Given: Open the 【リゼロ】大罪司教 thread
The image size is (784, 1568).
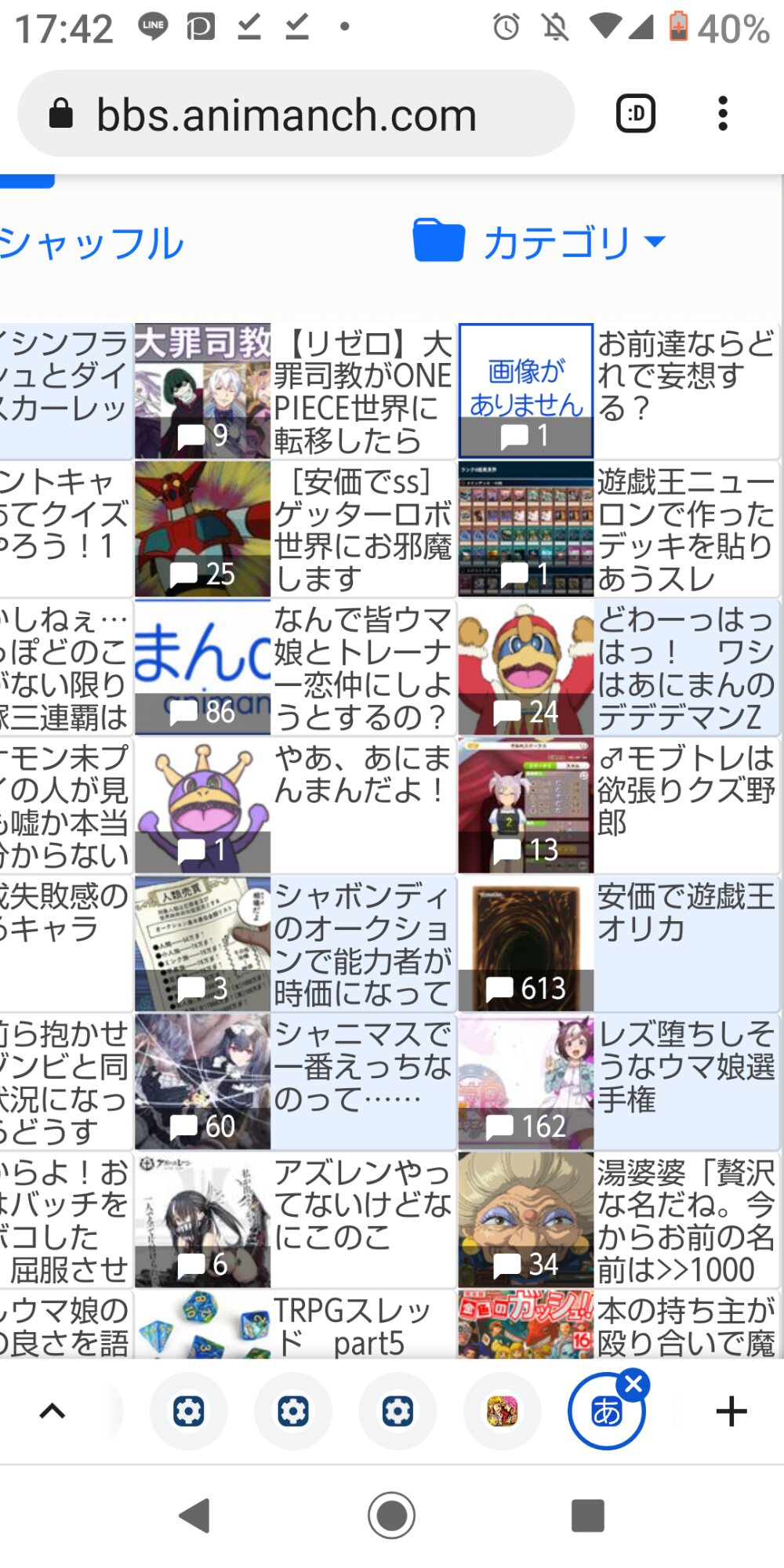Looking at the screenshot, I should point(362,391).
